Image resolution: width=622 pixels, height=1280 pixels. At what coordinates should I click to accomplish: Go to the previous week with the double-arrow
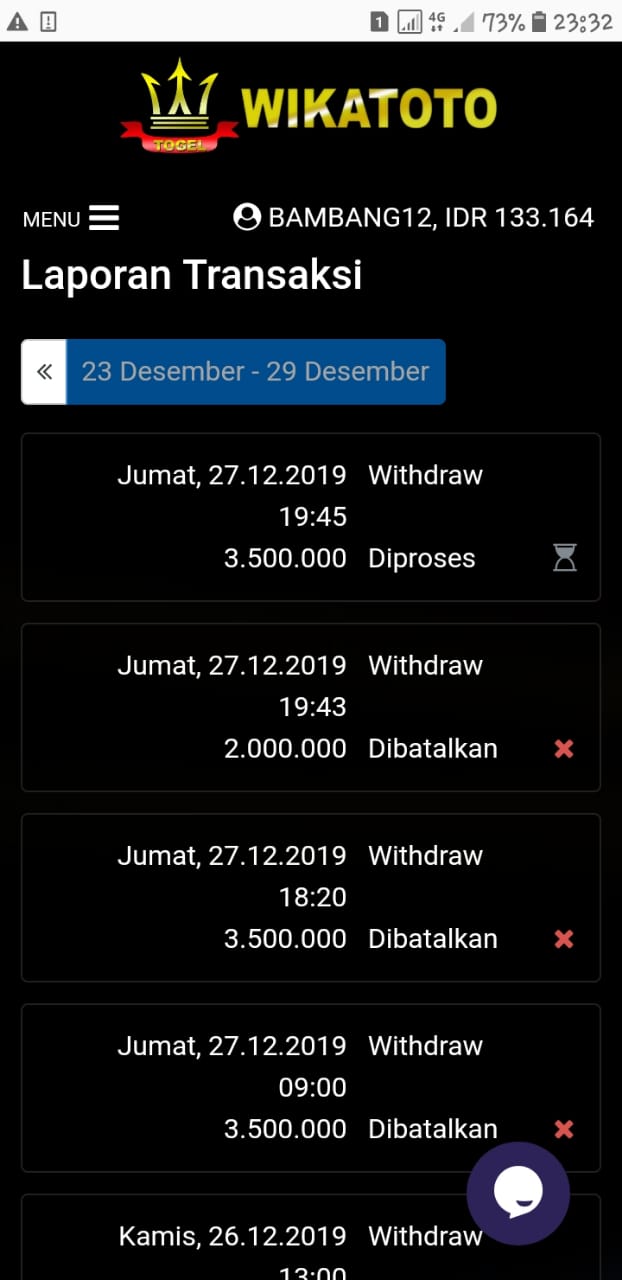(44, 372)
